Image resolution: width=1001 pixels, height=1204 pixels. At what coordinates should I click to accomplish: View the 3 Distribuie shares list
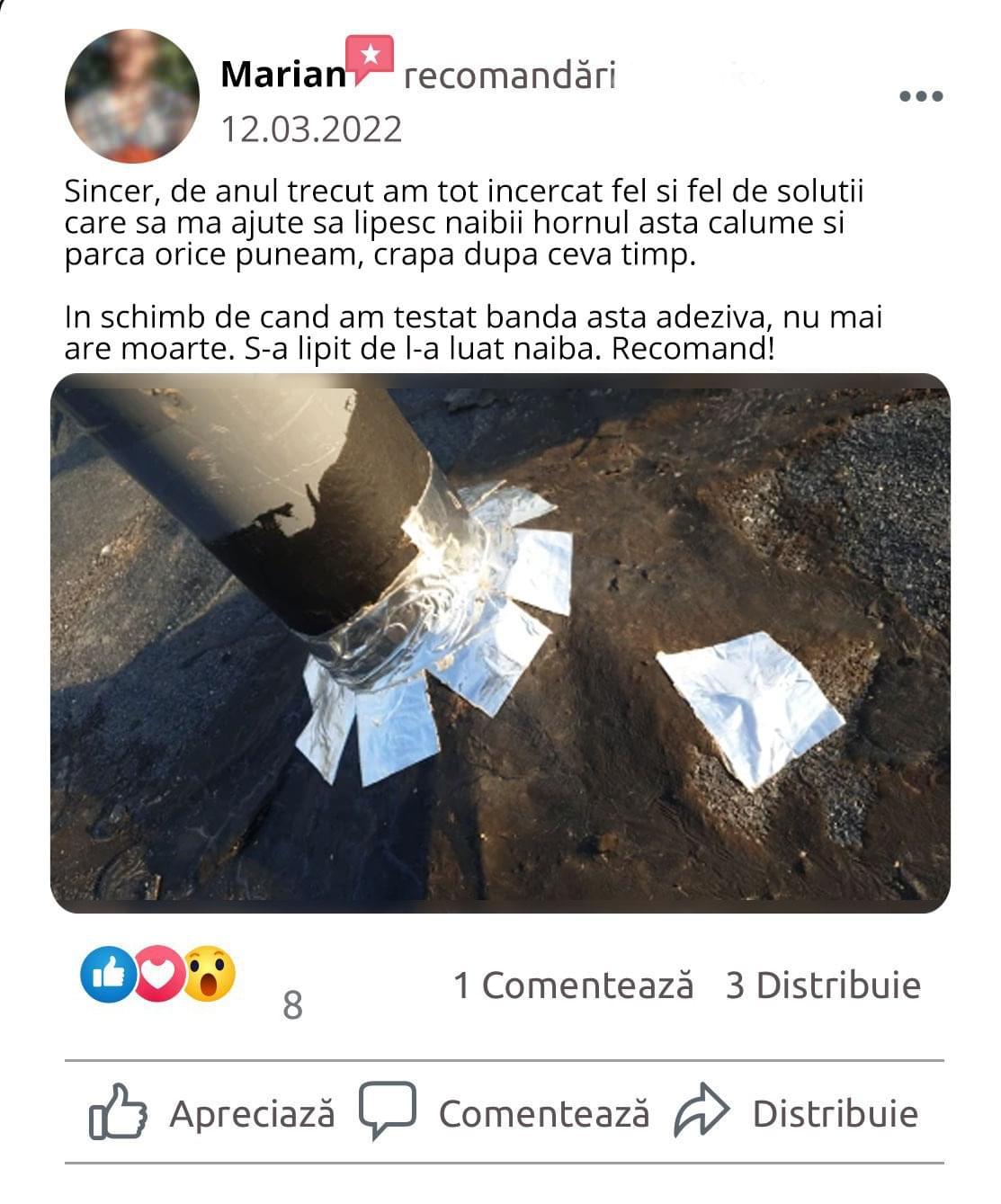tap(823, 985)
